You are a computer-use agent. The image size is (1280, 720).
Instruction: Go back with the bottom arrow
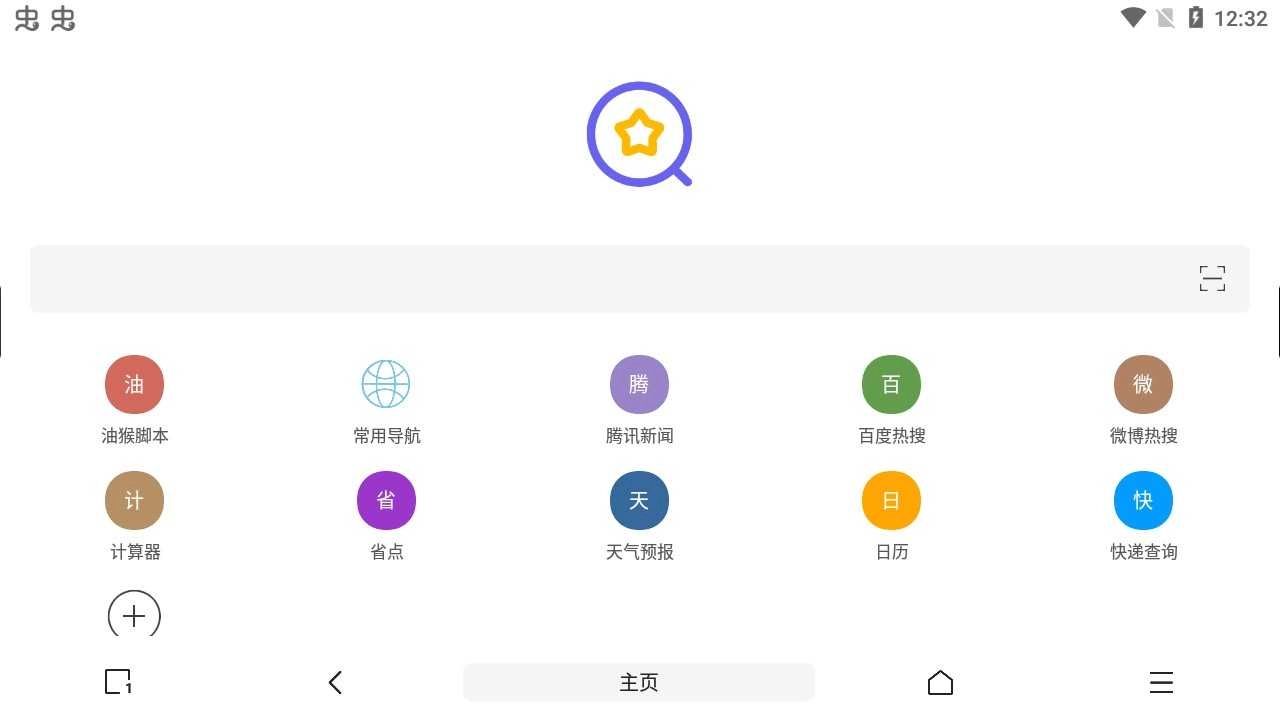point(335,682)
